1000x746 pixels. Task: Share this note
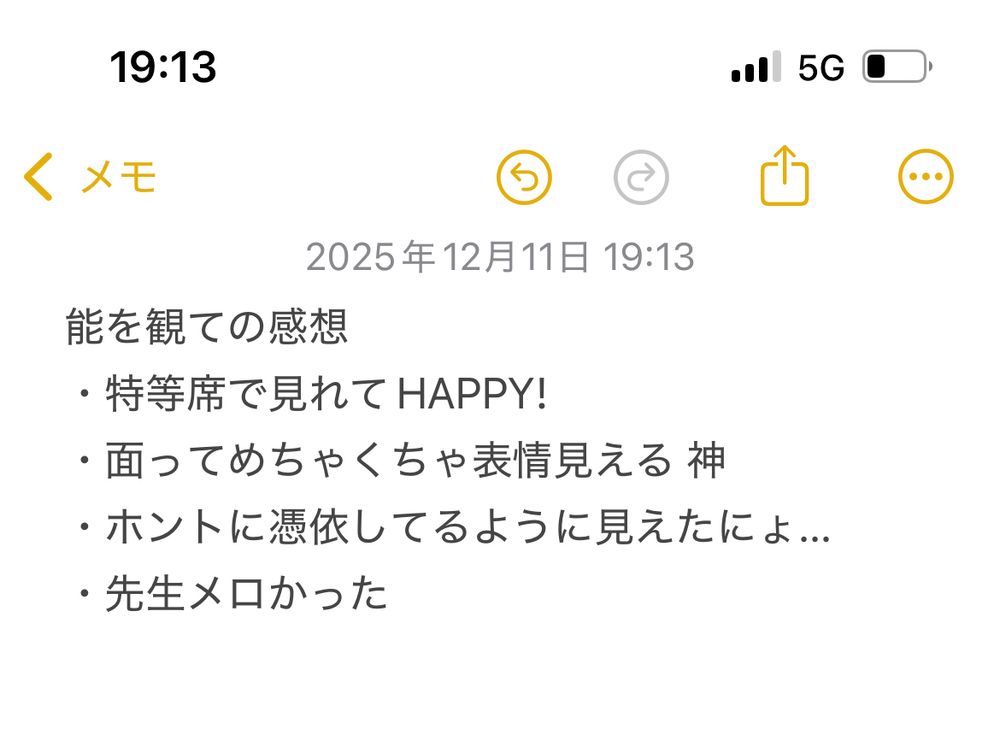[784, 175]
